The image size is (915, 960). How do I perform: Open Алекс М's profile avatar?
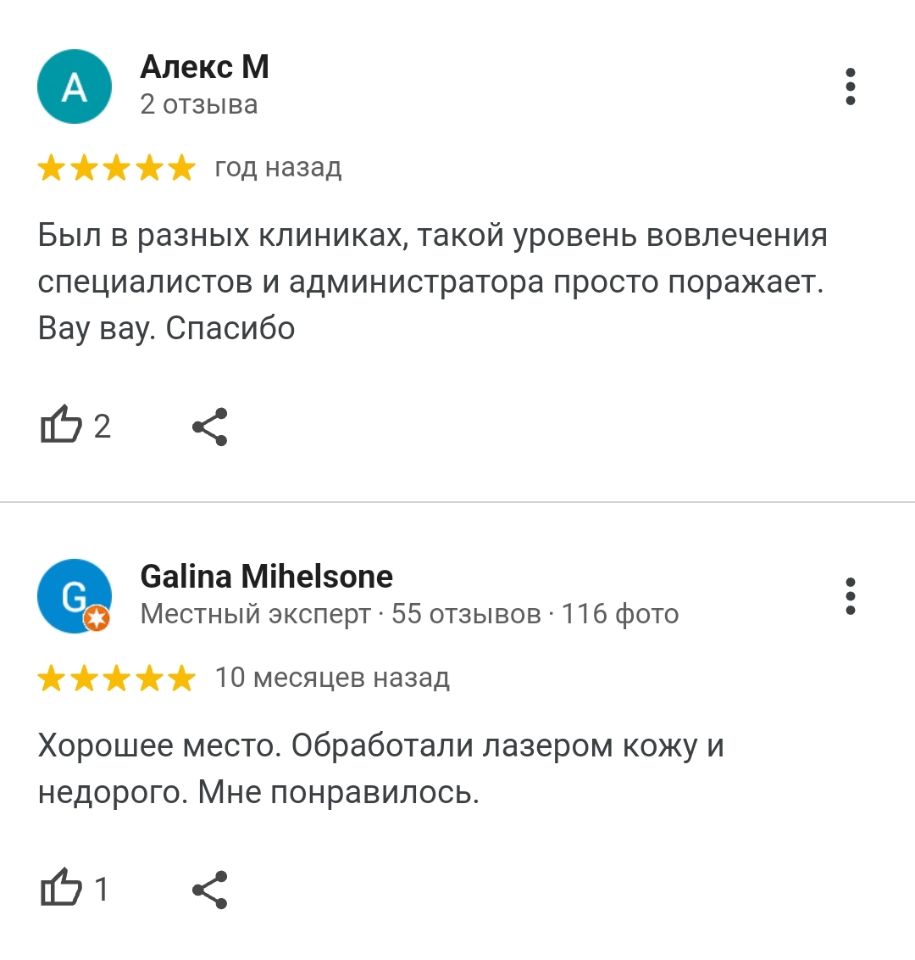click(x=74, y=87)
